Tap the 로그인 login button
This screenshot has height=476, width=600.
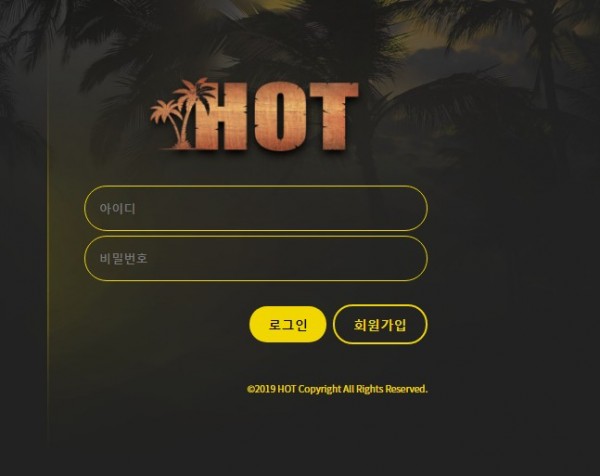pos(287,325)
